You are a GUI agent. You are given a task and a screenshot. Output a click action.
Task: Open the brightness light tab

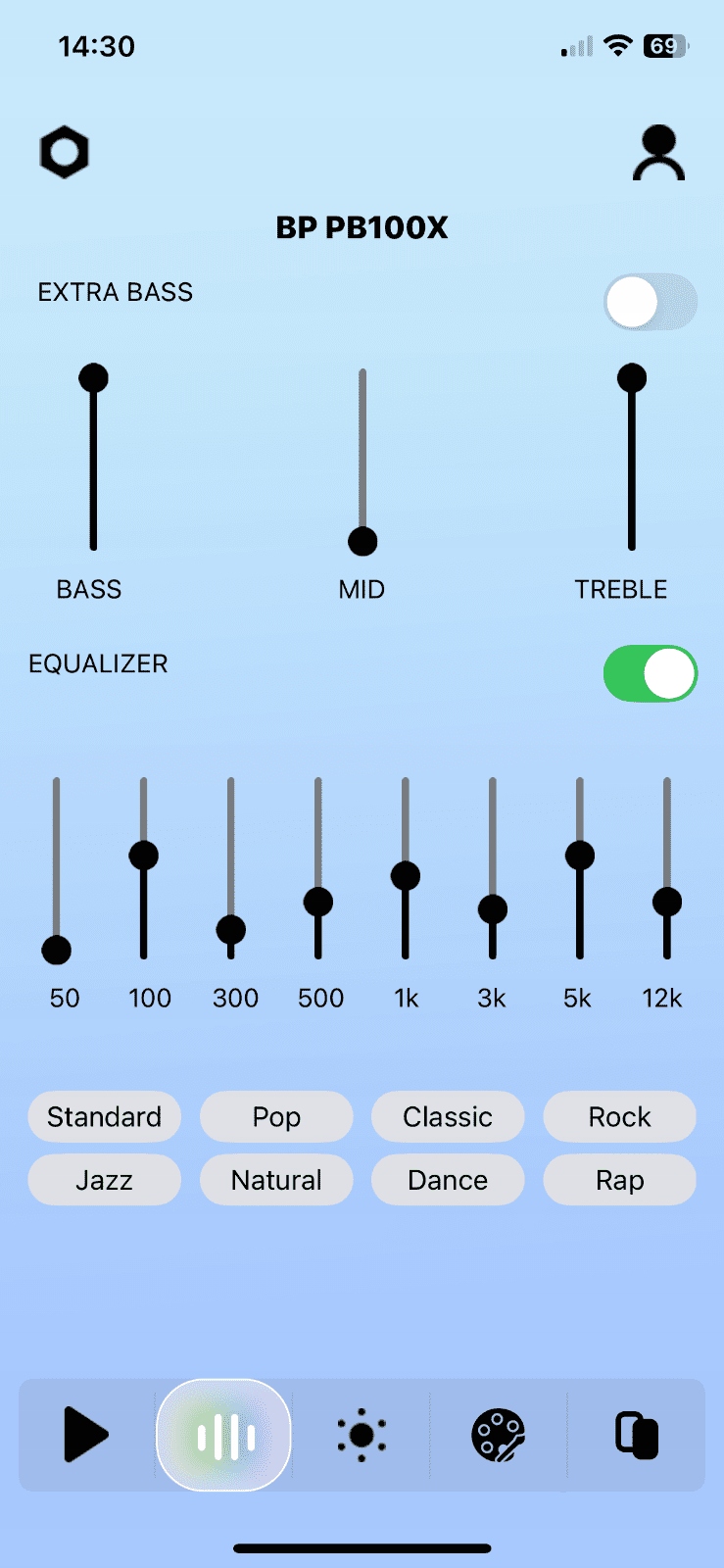tap(362, 1435)
